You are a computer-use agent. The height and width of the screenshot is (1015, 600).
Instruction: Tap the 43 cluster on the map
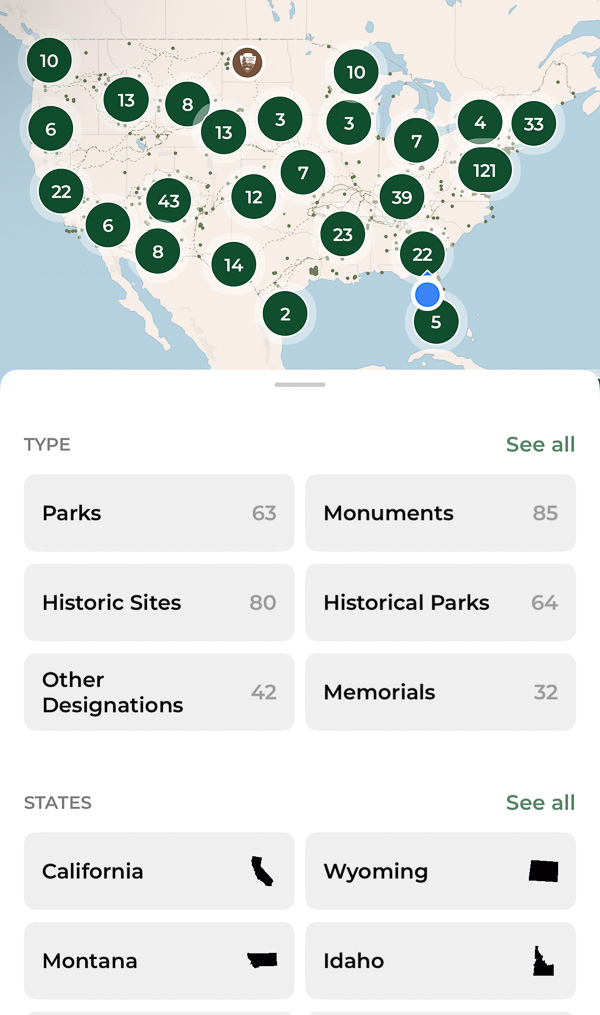point(168,201)
